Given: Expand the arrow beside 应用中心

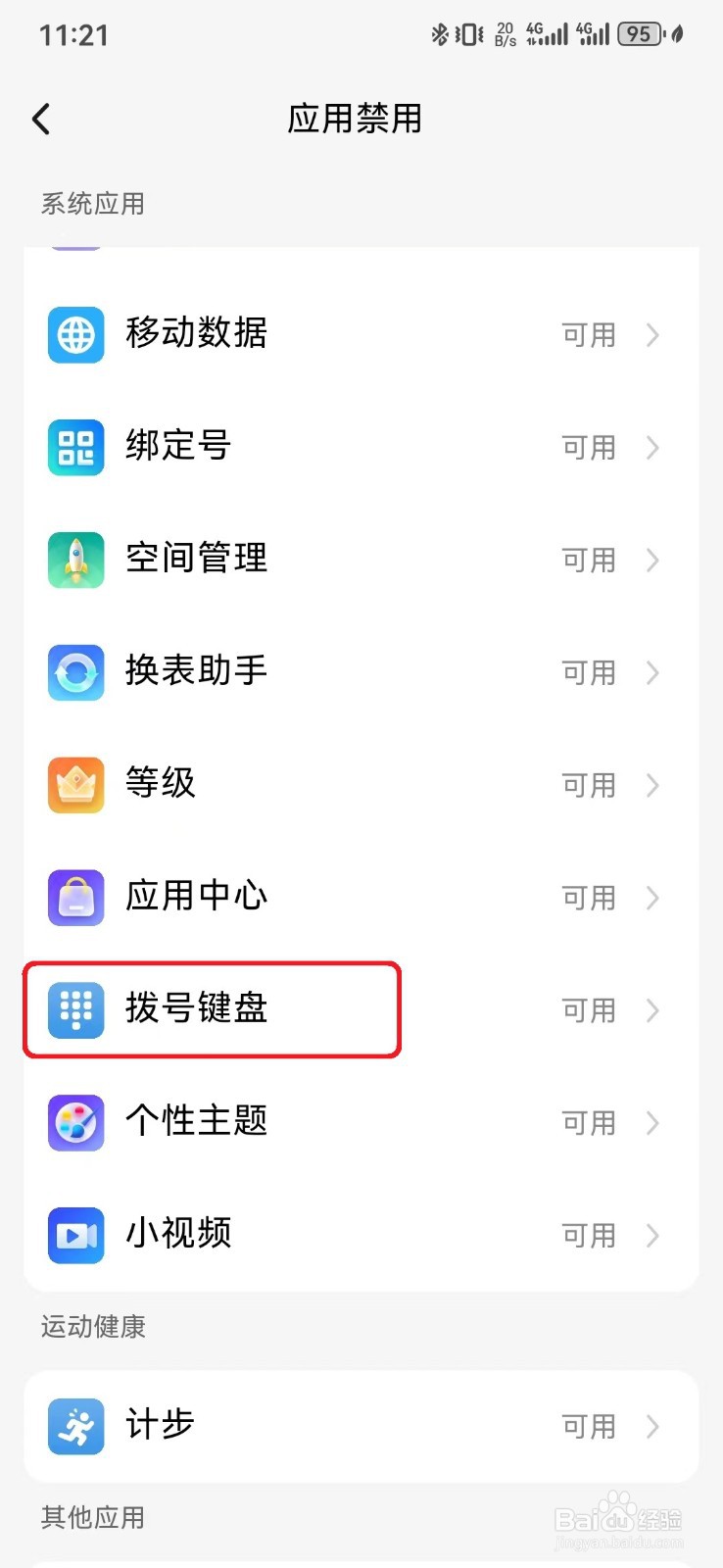Looking at the screenshot, I should pyautogui.click(x=654, y=897).
